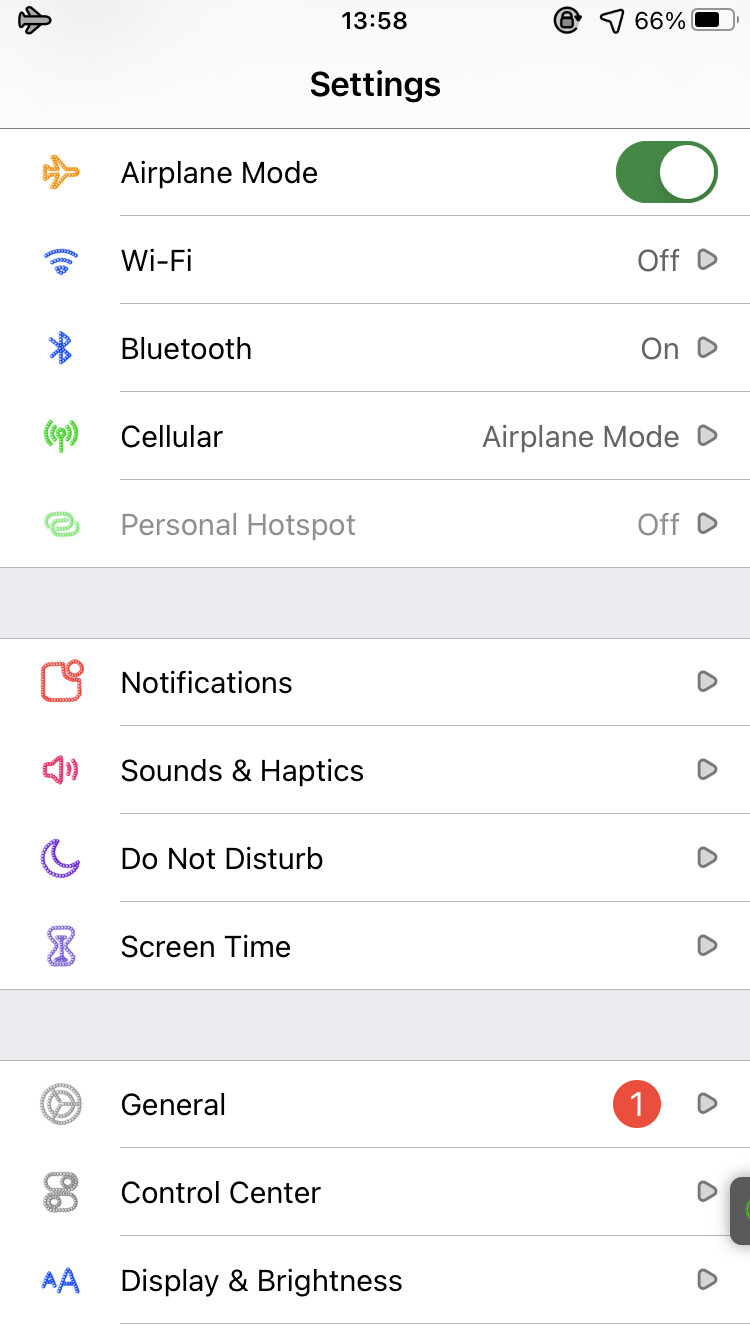750x1334 pixels.
Task: Open Cellular settings
Action: click(x=375, y=436)
